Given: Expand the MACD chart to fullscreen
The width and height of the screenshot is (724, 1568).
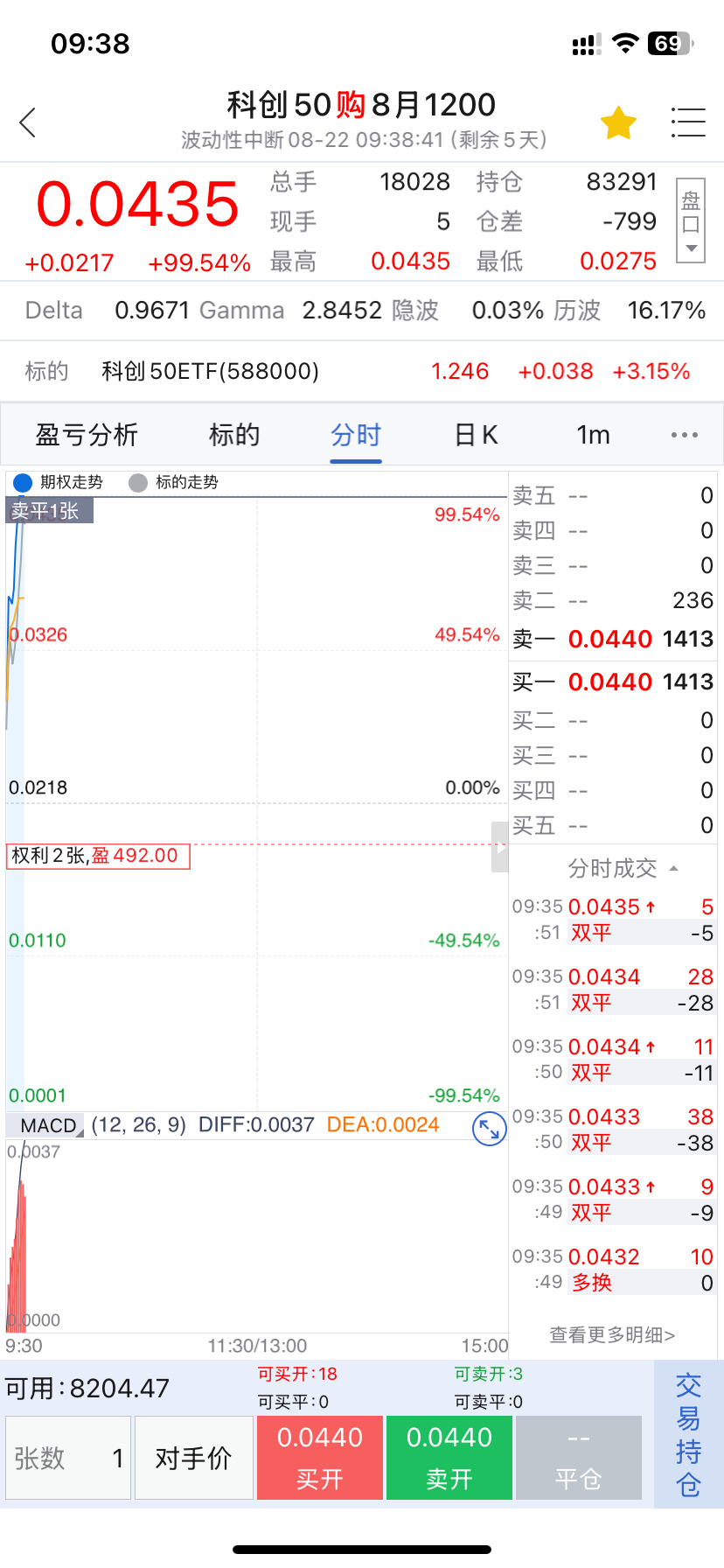Looking at the screenshot, I should click(x=489, y=1130).
